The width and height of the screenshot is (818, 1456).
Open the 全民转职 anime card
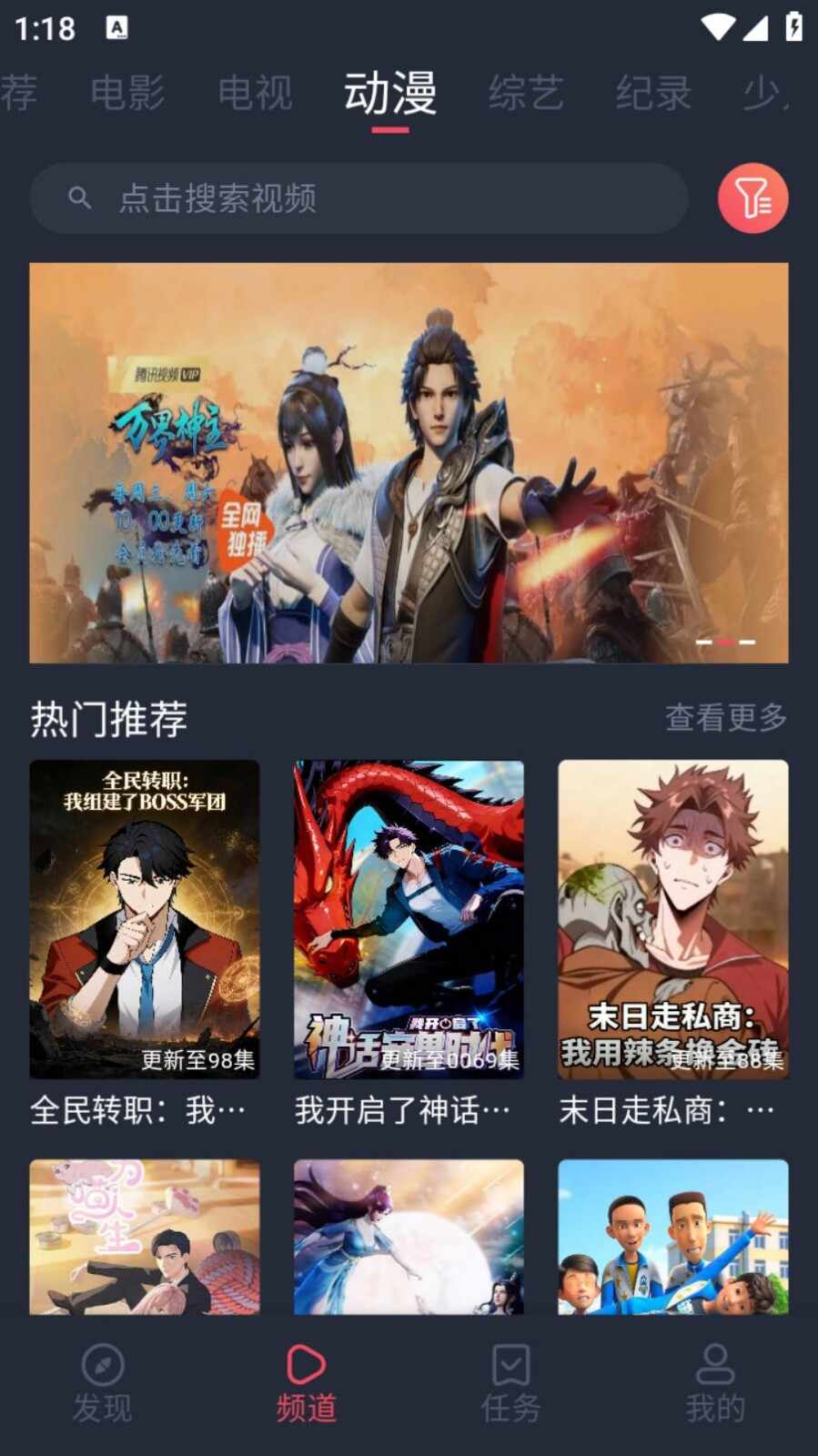[145, 919]
